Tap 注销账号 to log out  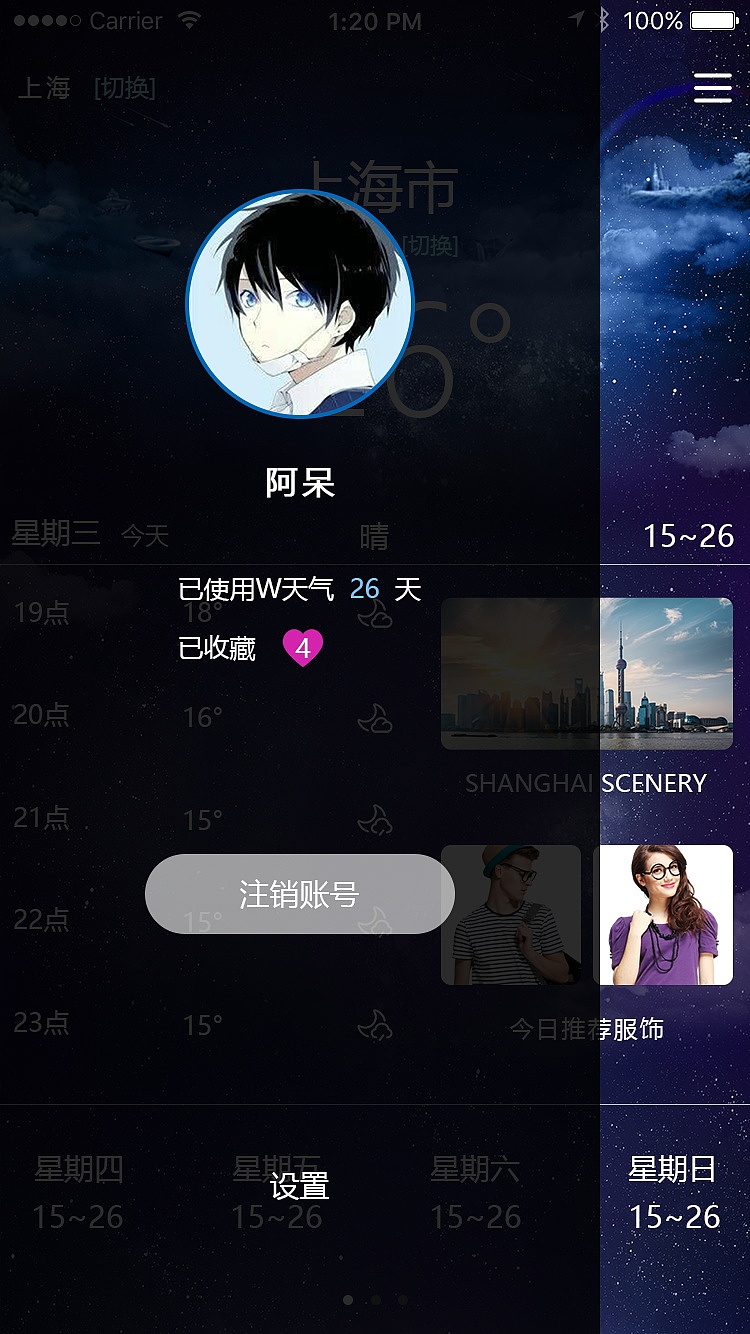point(298,893)
